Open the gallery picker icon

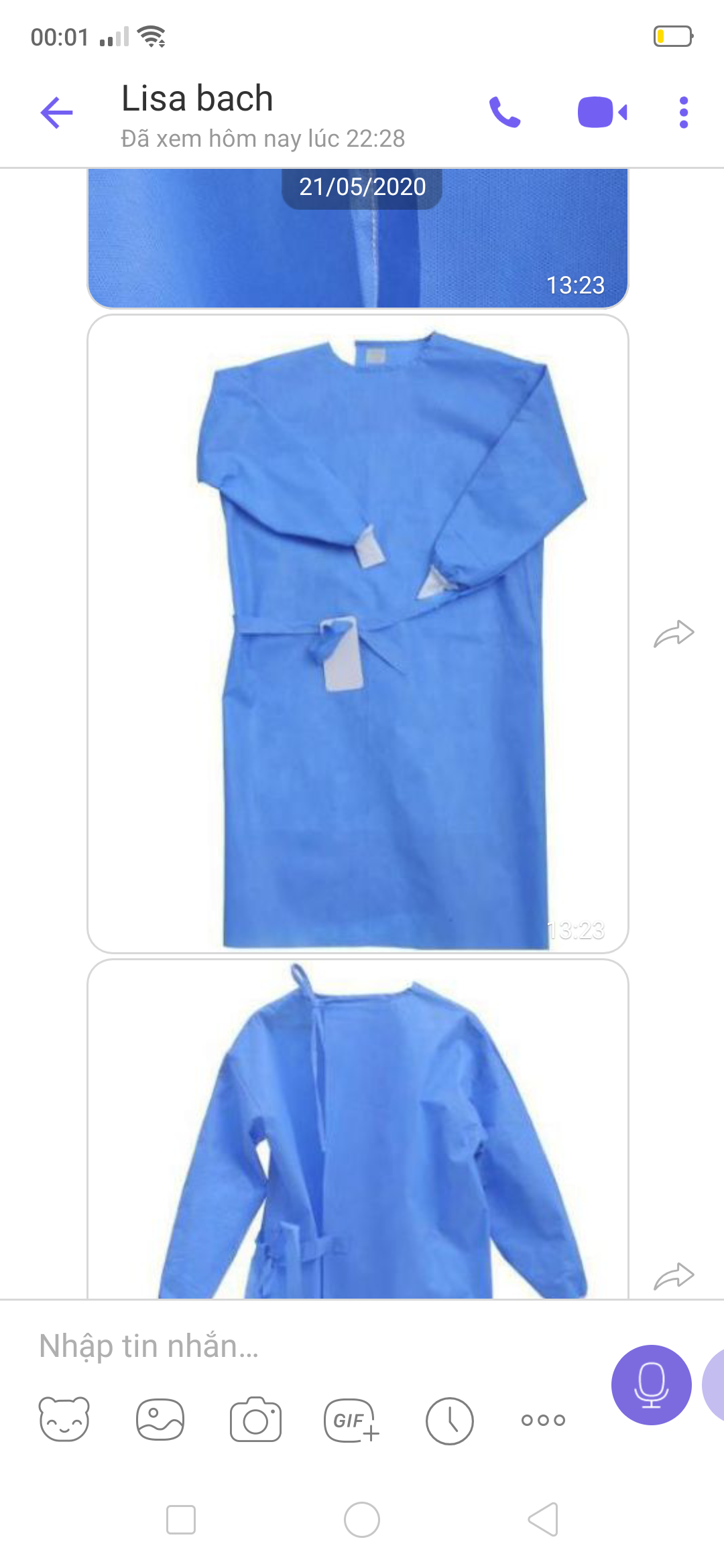(160, 1419)
